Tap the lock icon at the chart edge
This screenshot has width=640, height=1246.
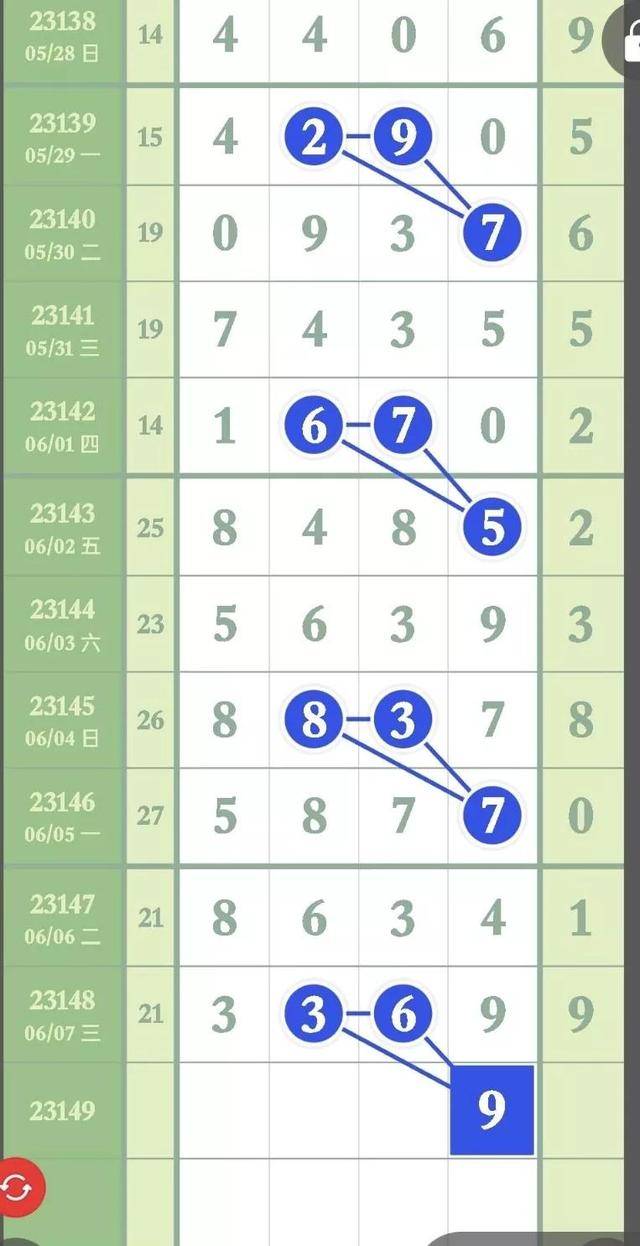[x=630, y=42]
